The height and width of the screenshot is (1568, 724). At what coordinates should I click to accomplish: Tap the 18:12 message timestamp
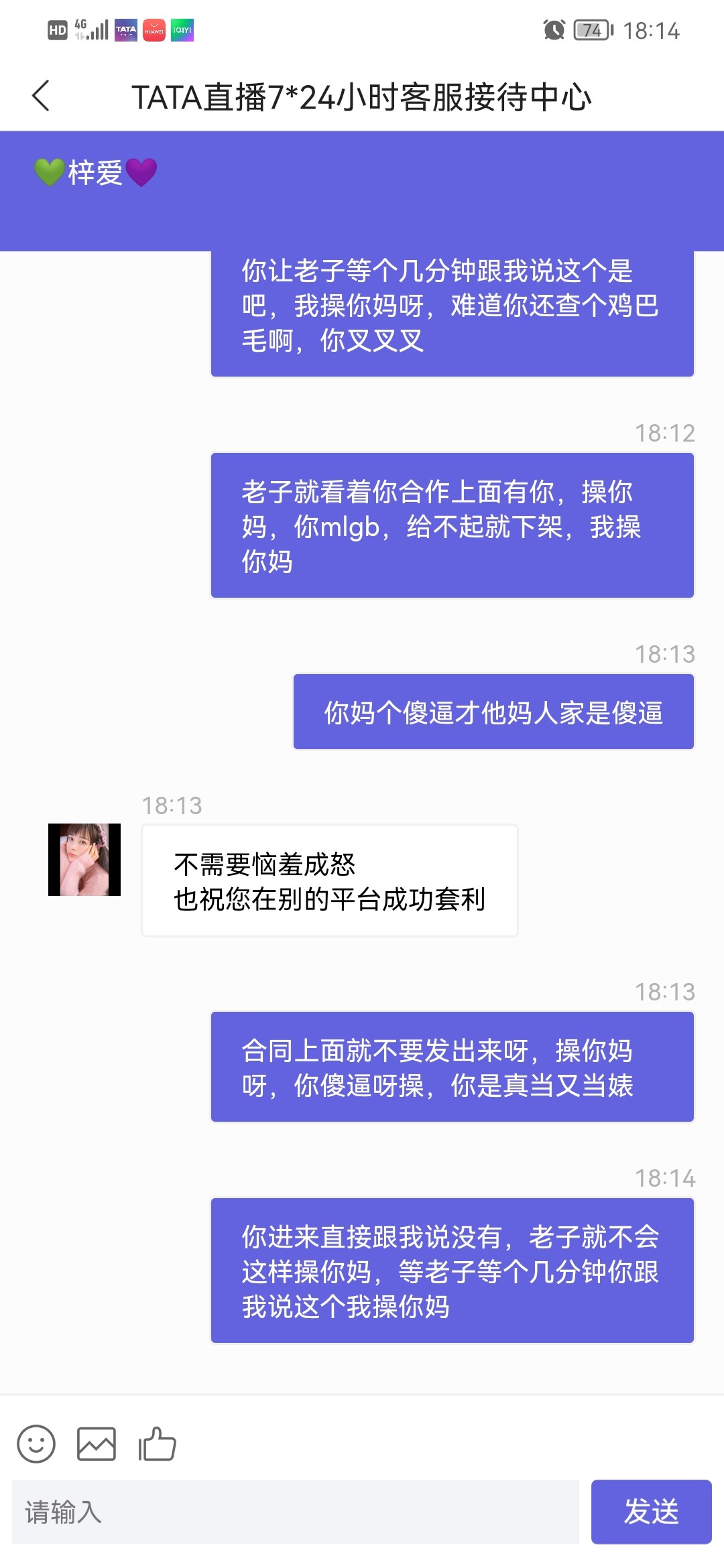664,432
